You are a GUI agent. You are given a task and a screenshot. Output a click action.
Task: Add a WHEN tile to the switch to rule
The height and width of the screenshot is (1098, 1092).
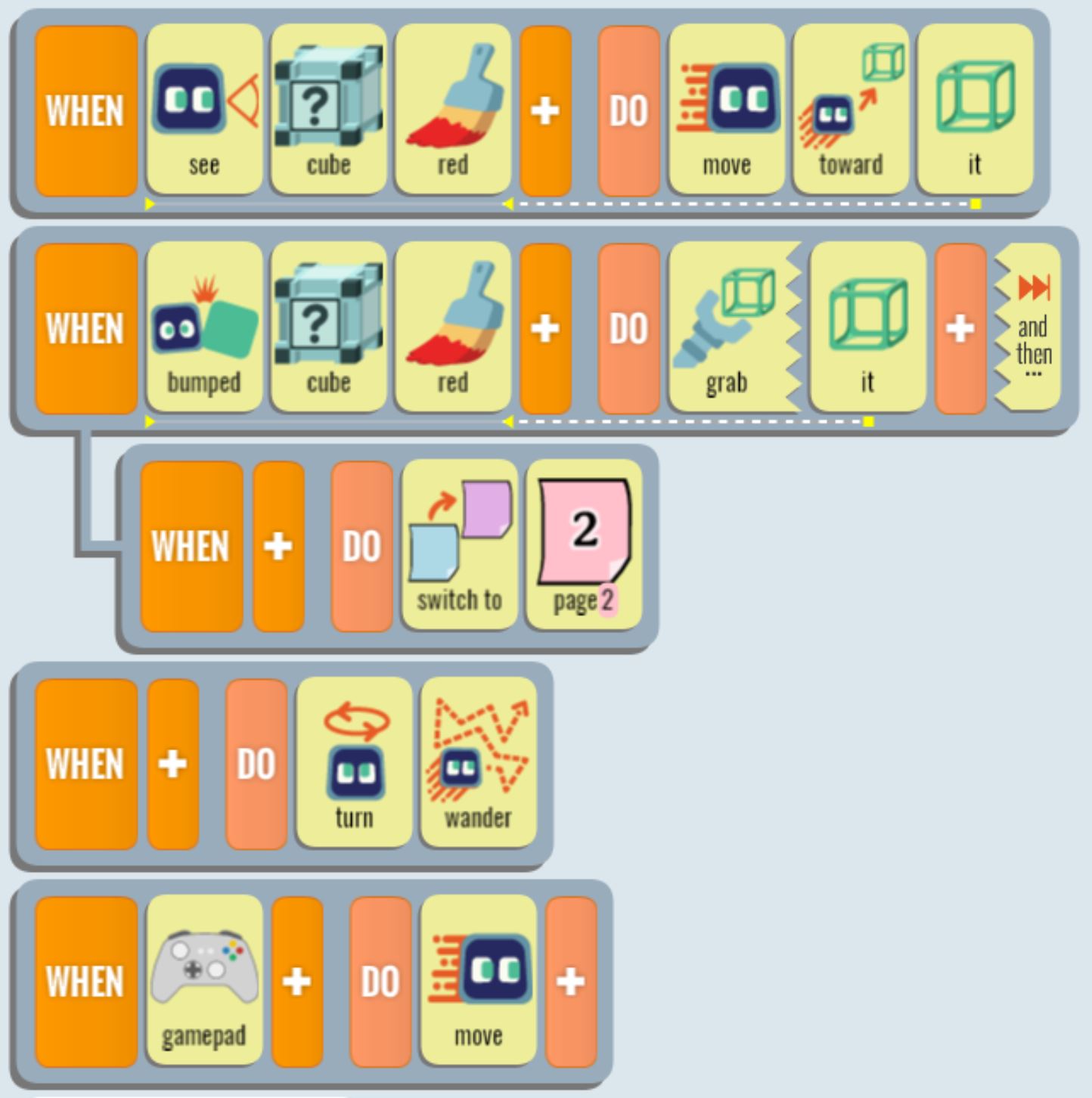278,545
